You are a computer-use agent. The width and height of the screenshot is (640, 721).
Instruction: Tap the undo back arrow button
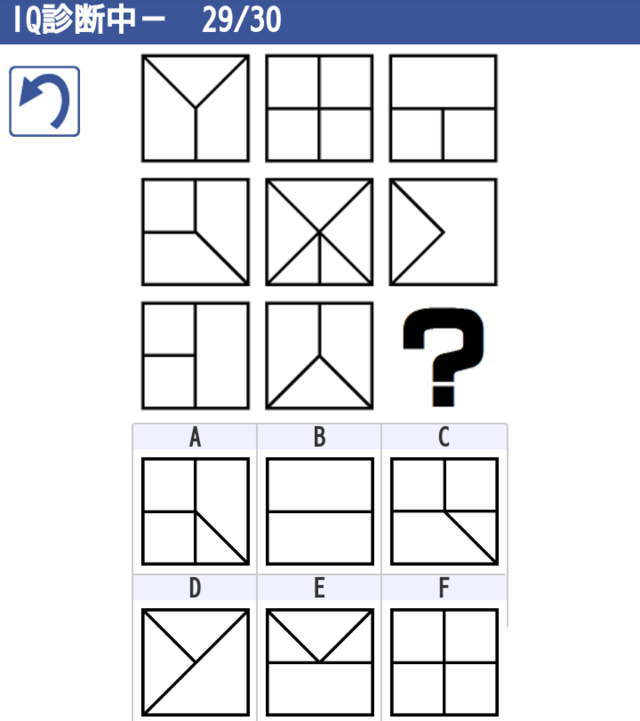(44, 101)
